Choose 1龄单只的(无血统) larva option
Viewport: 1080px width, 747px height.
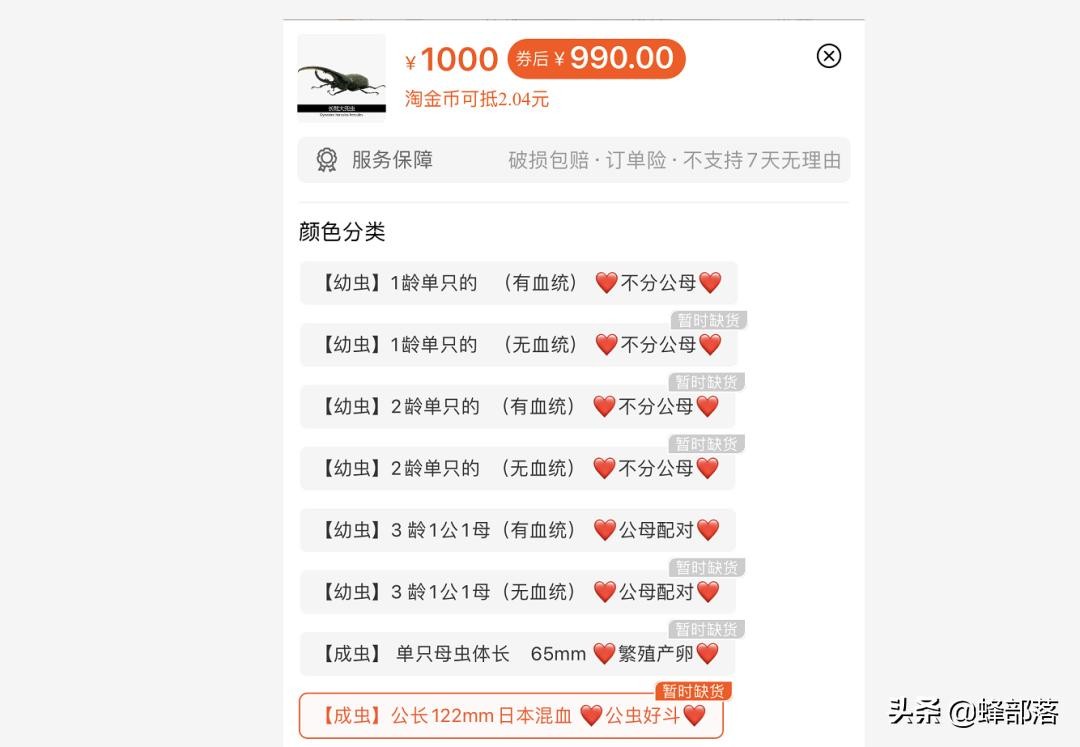[x=518, y=345]
